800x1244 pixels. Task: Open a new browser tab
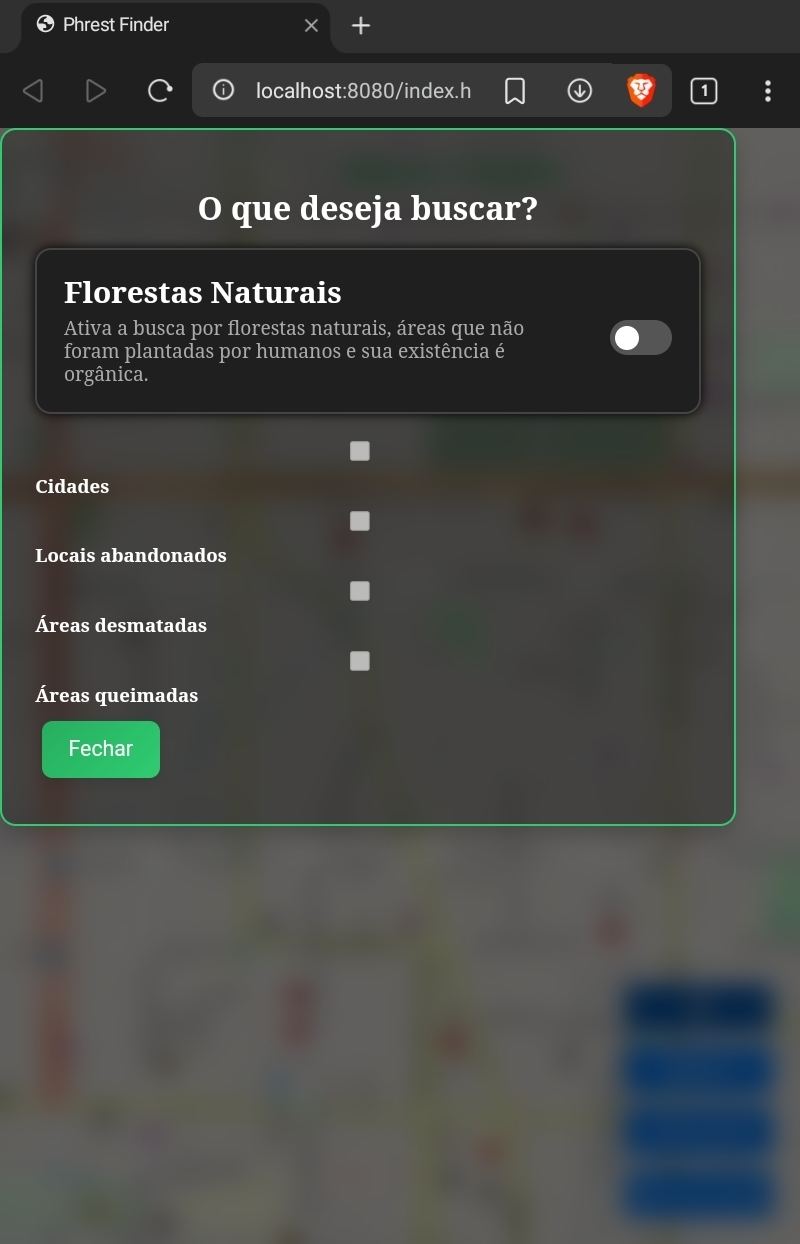click(361, 25)
